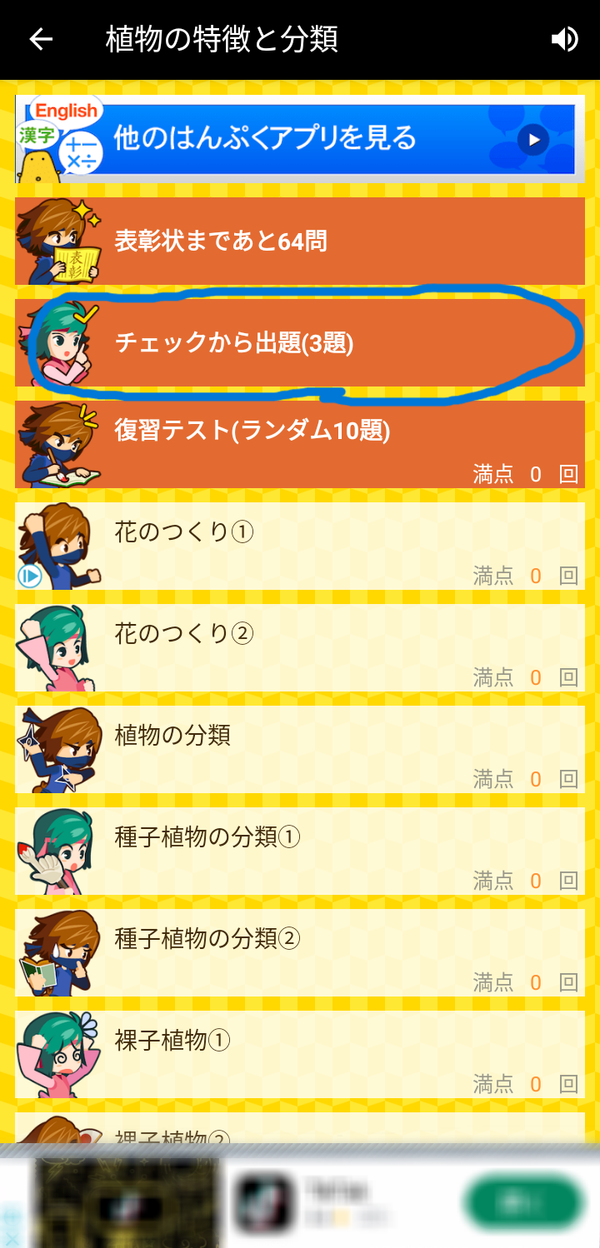Start 復習テスト(ランダム10題)

(300, 445)
